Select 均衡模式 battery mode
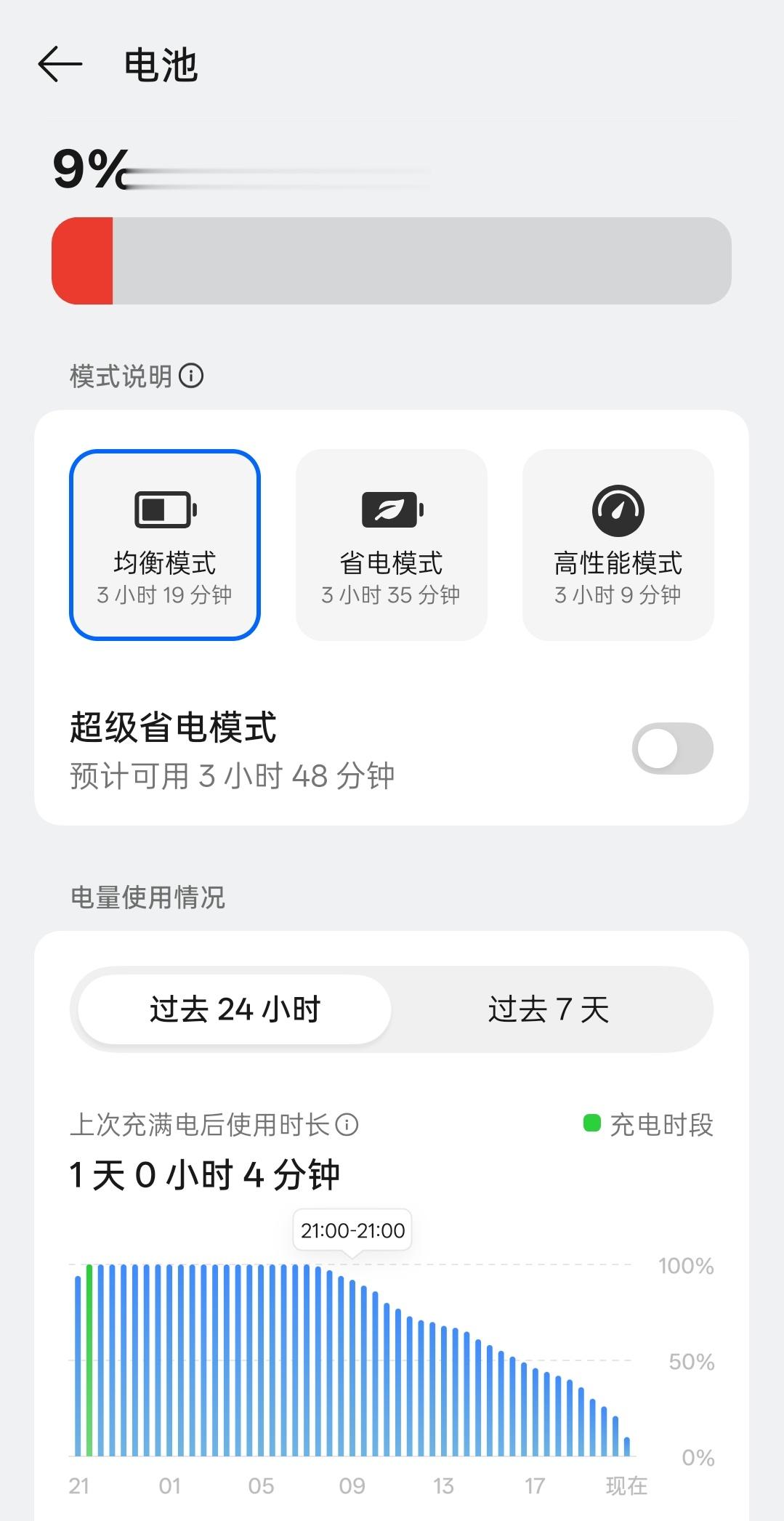The width and height of the screenshot is (784, 1521). tap(165, 545)
